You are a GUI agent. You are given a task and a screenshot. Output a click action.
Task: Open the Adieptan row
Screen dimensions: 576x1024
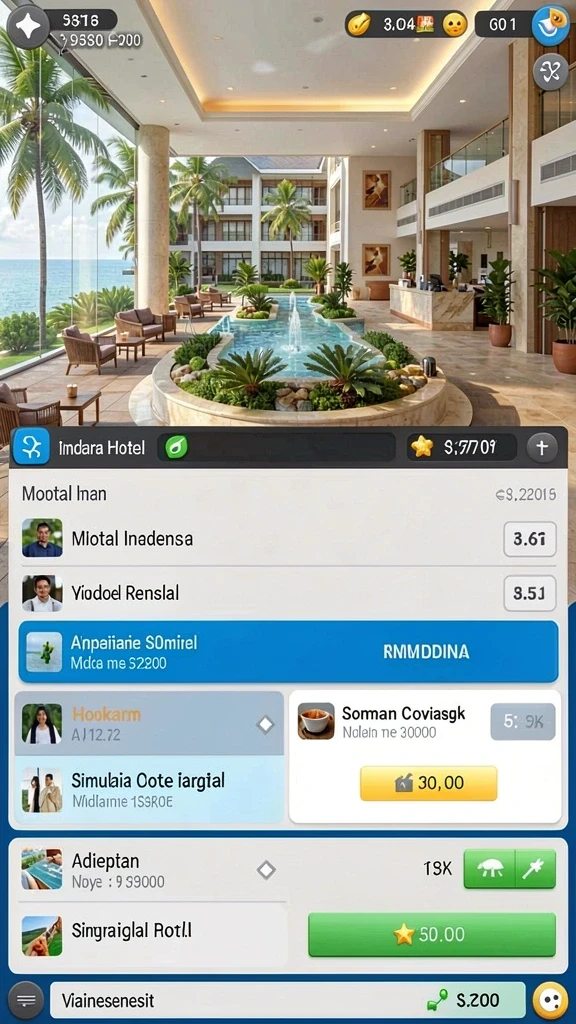[x=150, y=870]
